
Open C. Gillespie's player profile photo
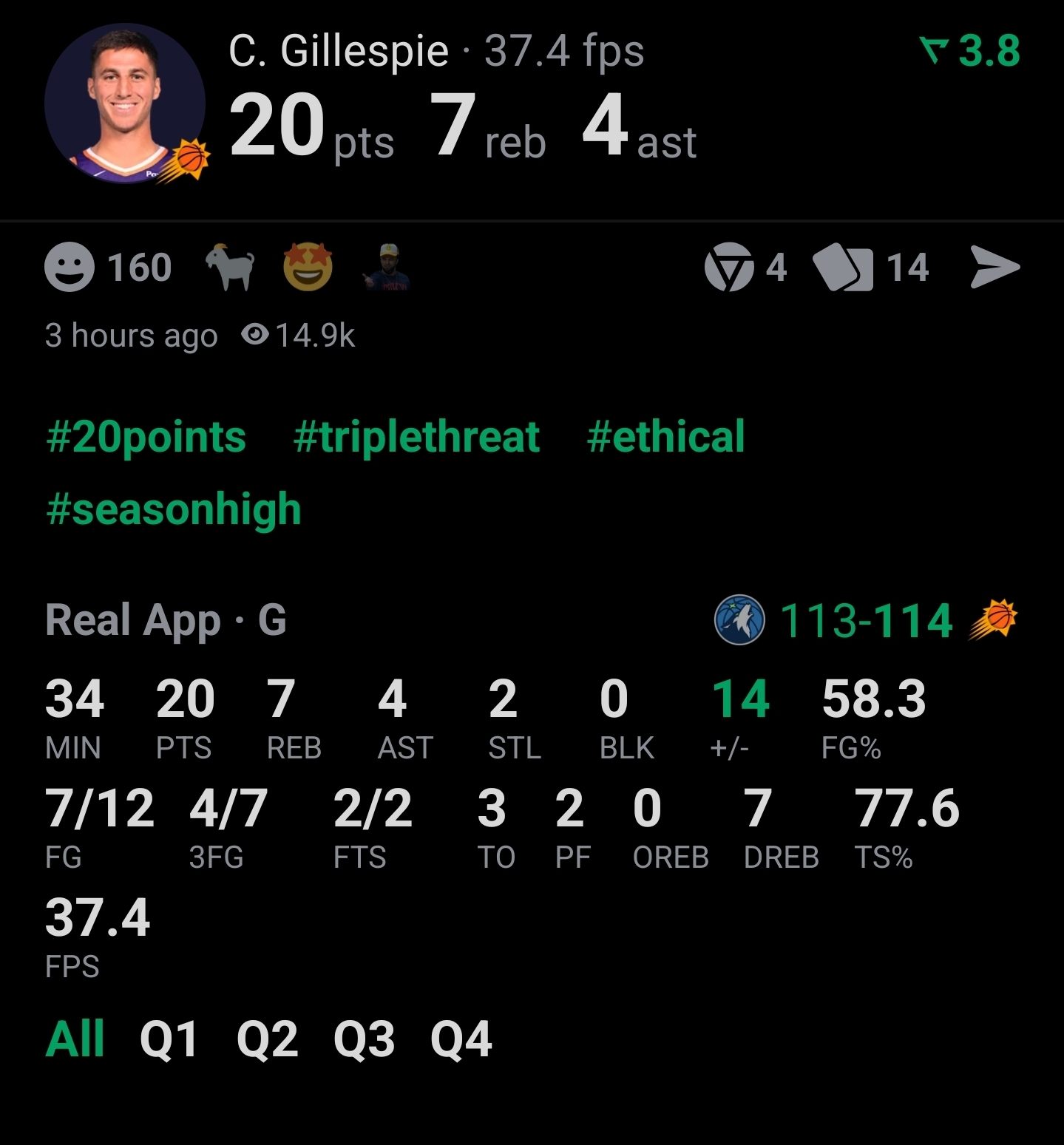(124, 103)
